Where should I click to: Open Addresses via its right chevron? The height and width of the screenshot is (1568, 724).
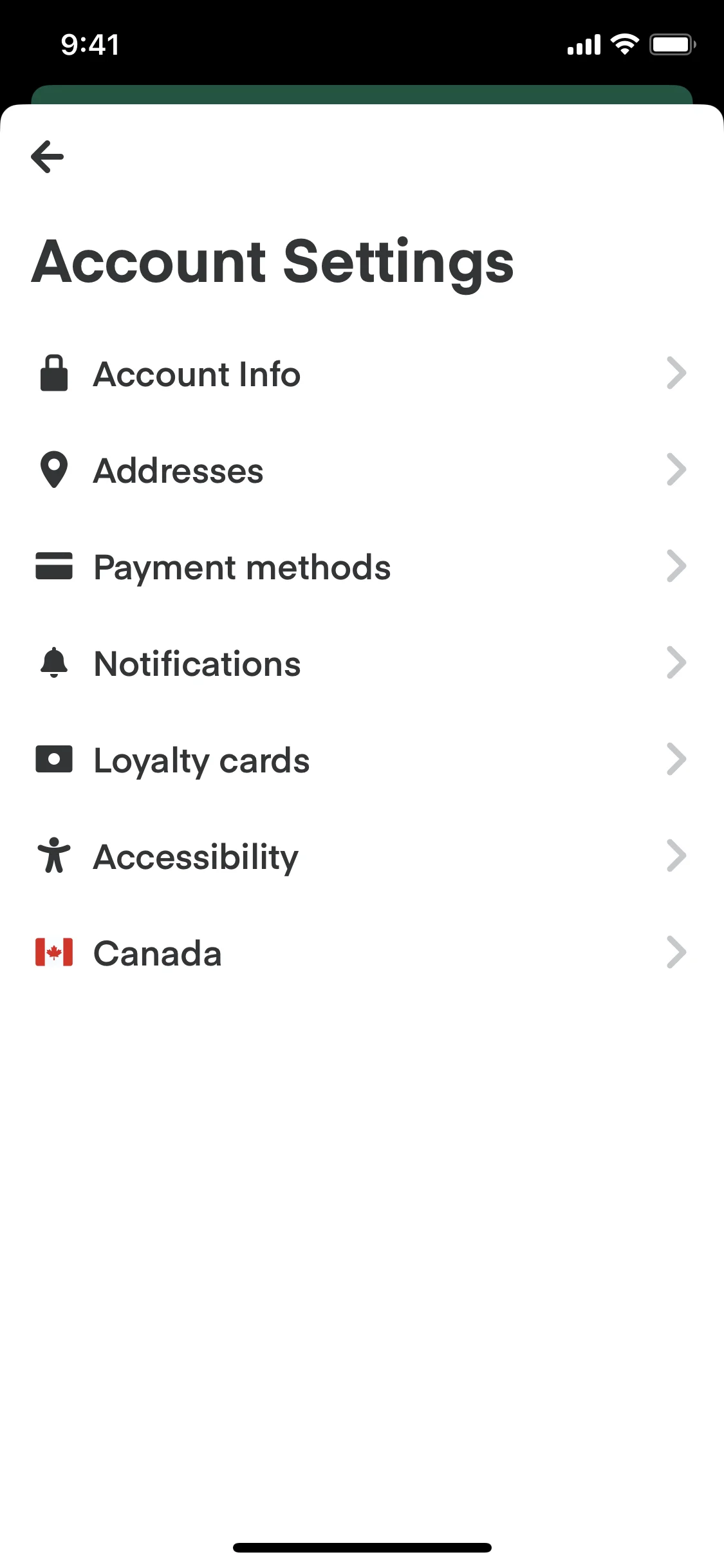point(677,471)
